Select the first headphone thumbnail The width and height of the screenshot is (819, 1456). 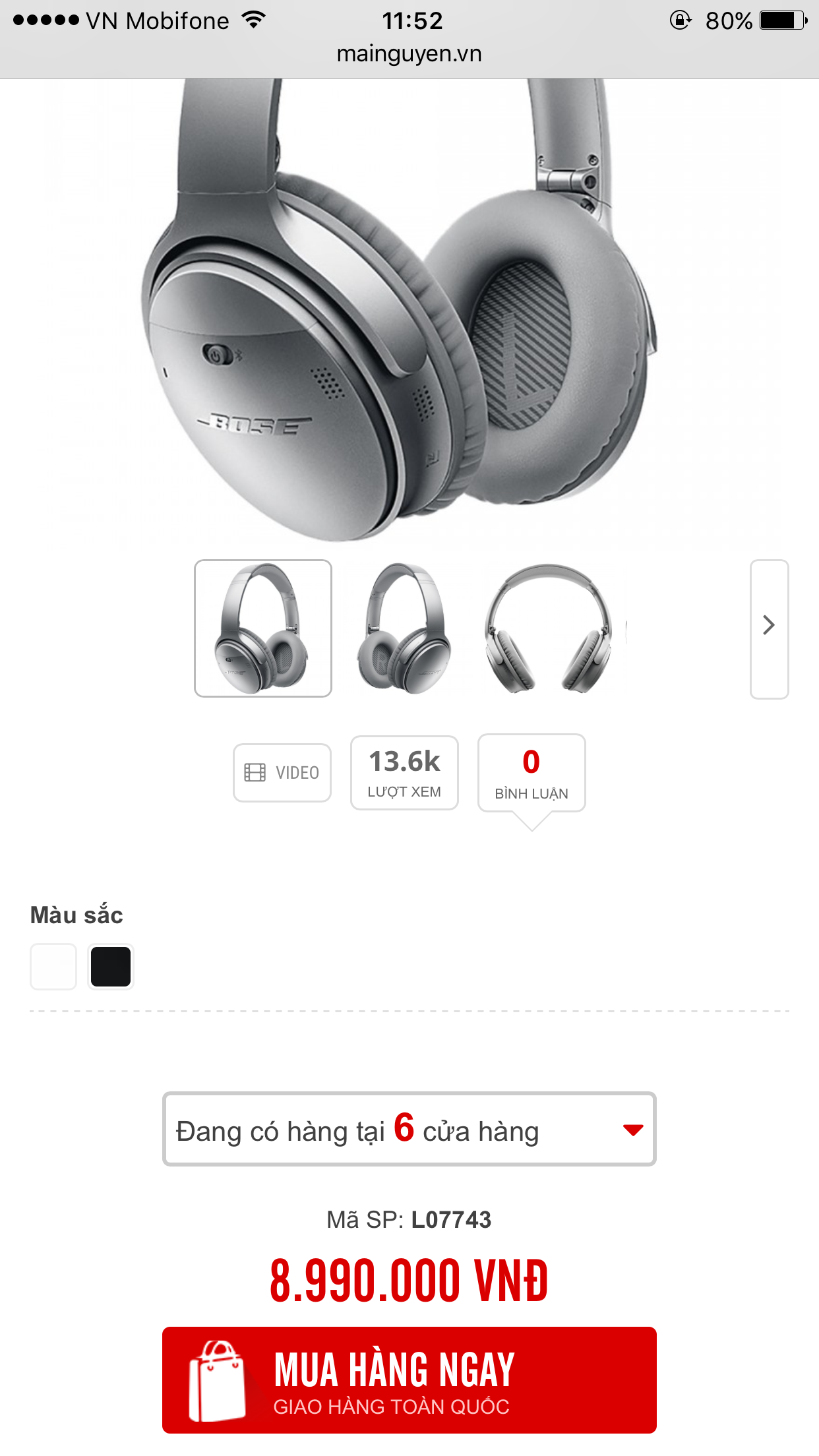[263, 628]
